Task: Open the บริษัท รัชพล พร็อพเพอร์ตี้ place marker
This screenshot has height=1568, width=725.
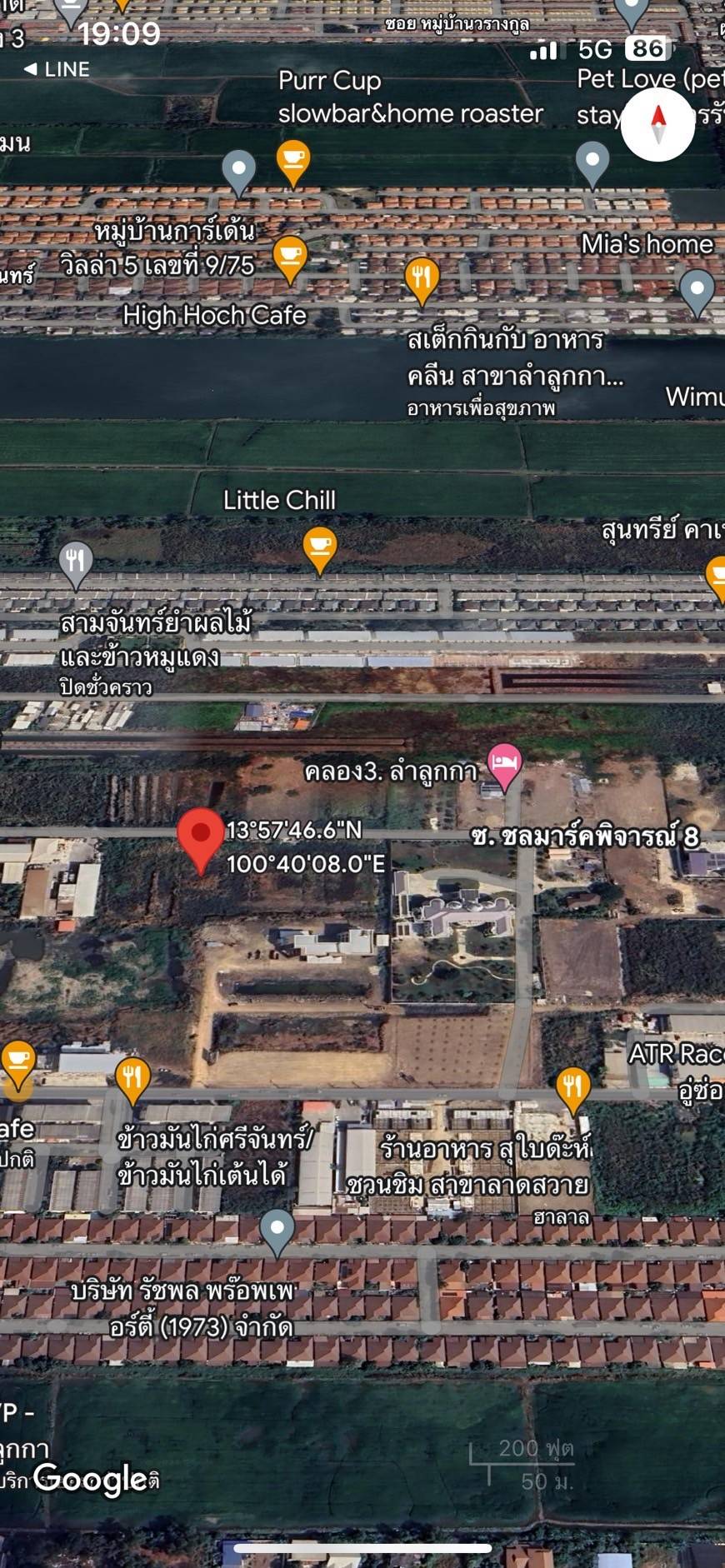Action: tap(277, 1230)
